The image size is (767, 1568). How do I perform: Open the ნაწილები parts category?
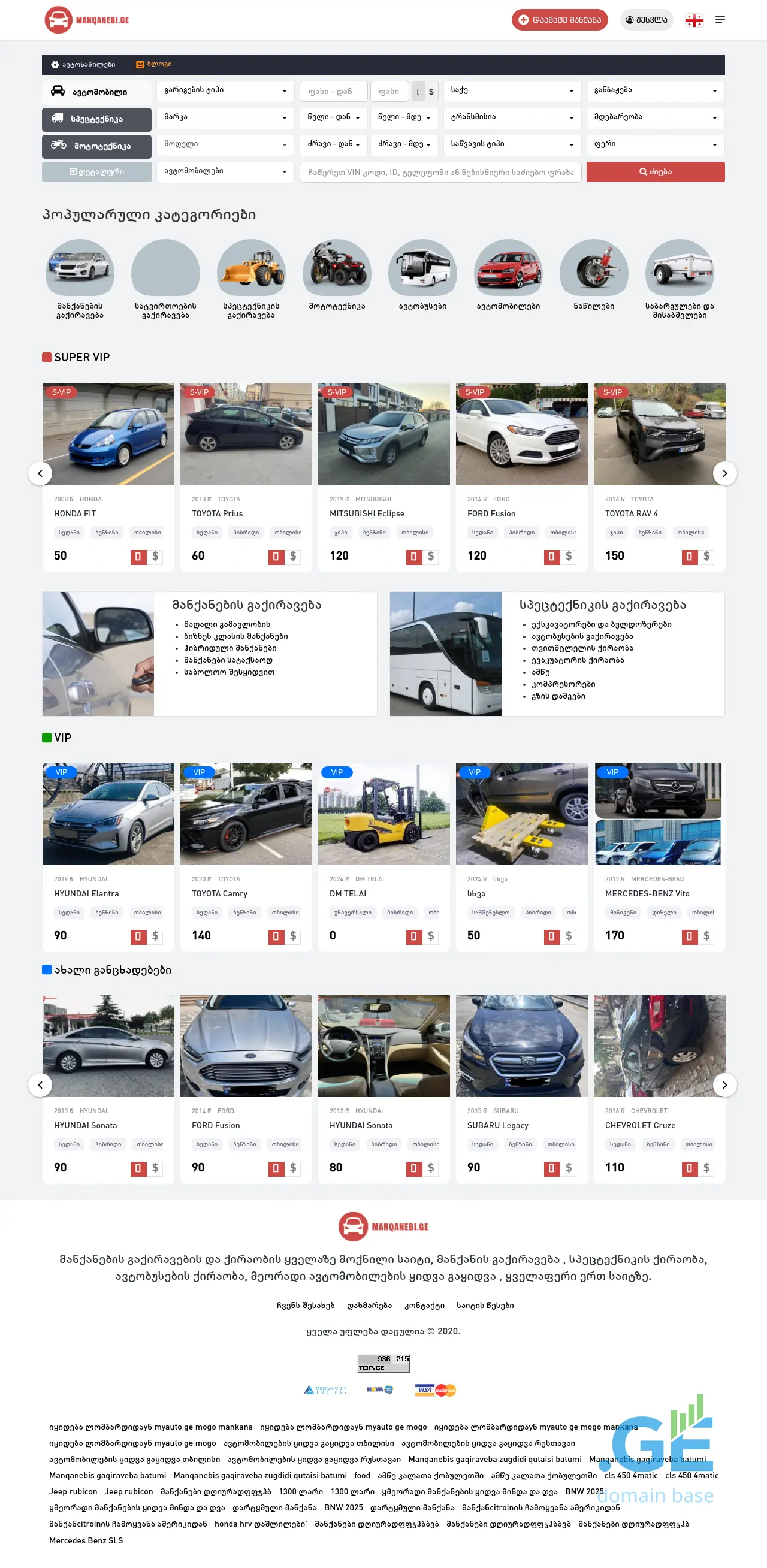[593, 277]
